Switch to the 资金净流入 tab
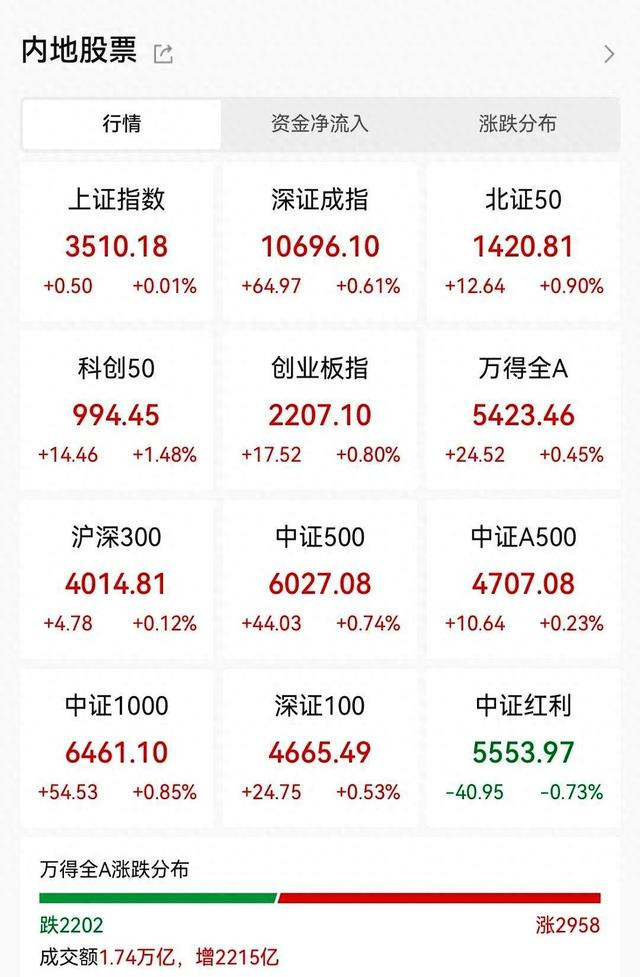 320,124
